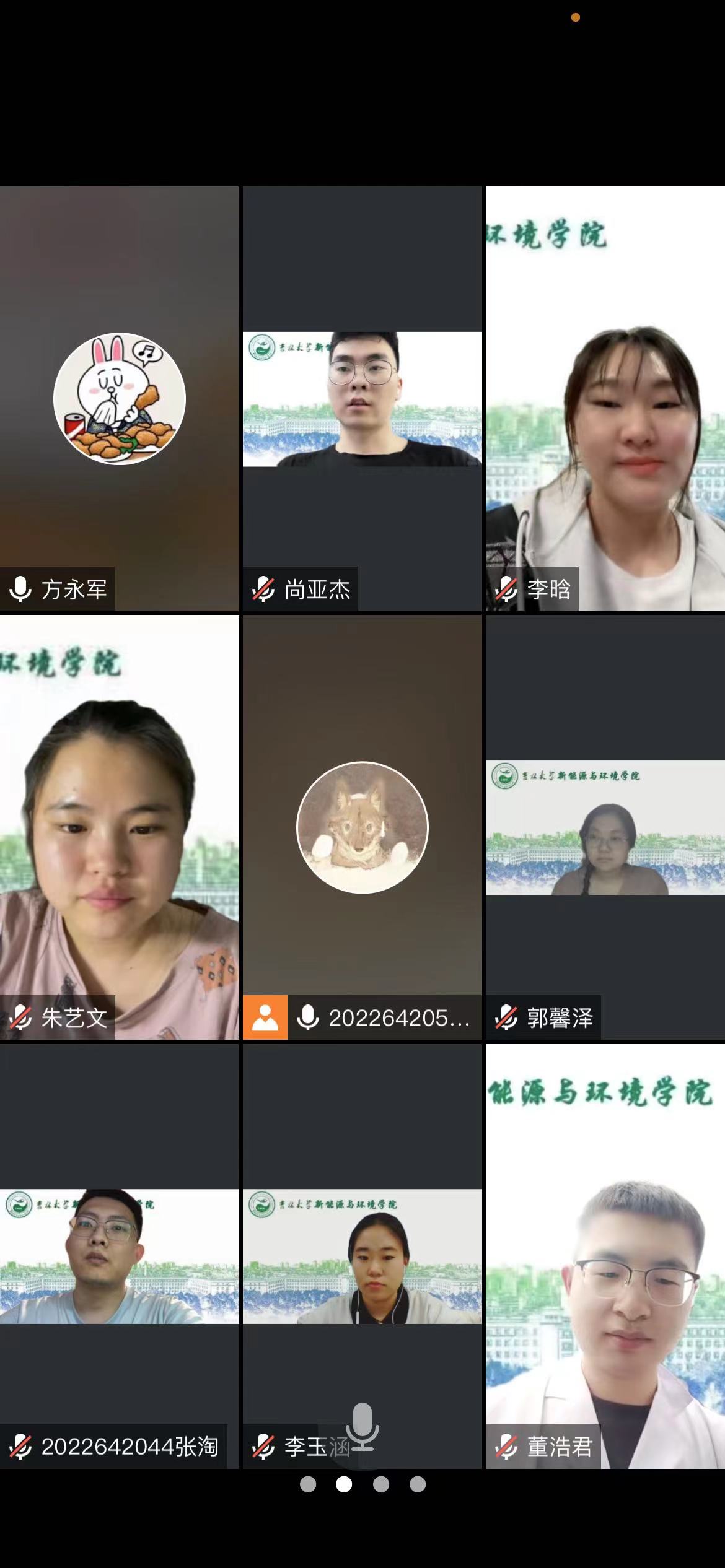Jump to the first page indicator dot
This screenshot has height=1568, width=725.
pos(308,1484)
